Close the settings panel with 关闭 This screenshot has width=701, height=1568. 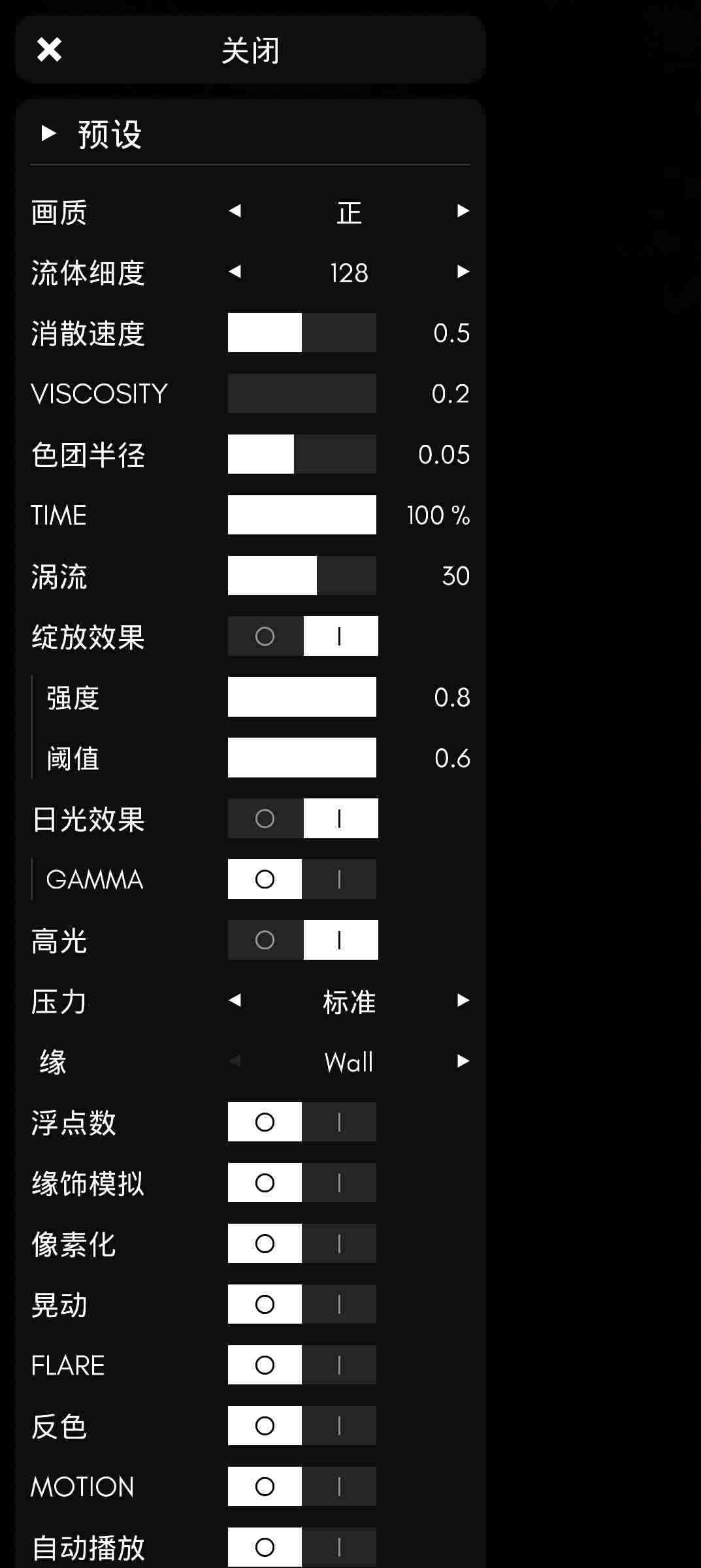point(250,50)
